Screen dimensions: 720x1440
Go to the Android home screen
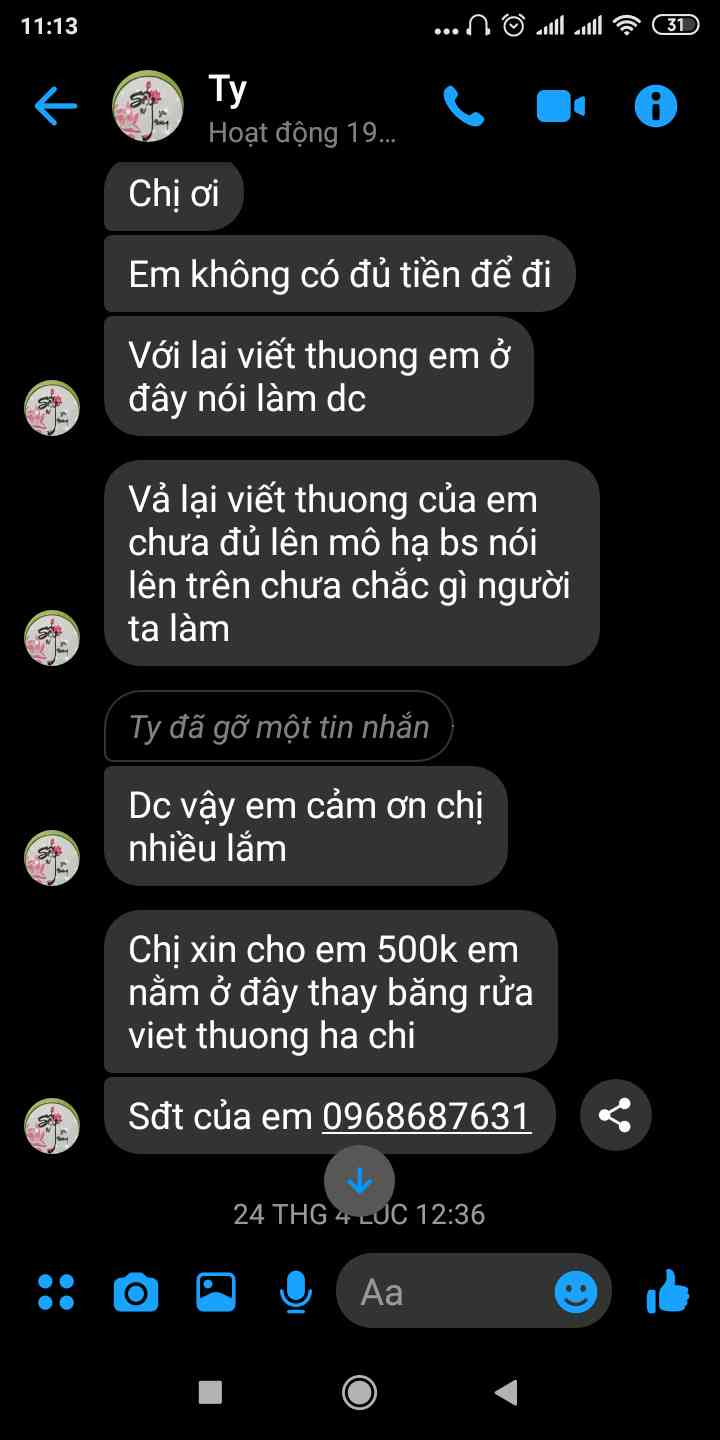click(359, 1392)
